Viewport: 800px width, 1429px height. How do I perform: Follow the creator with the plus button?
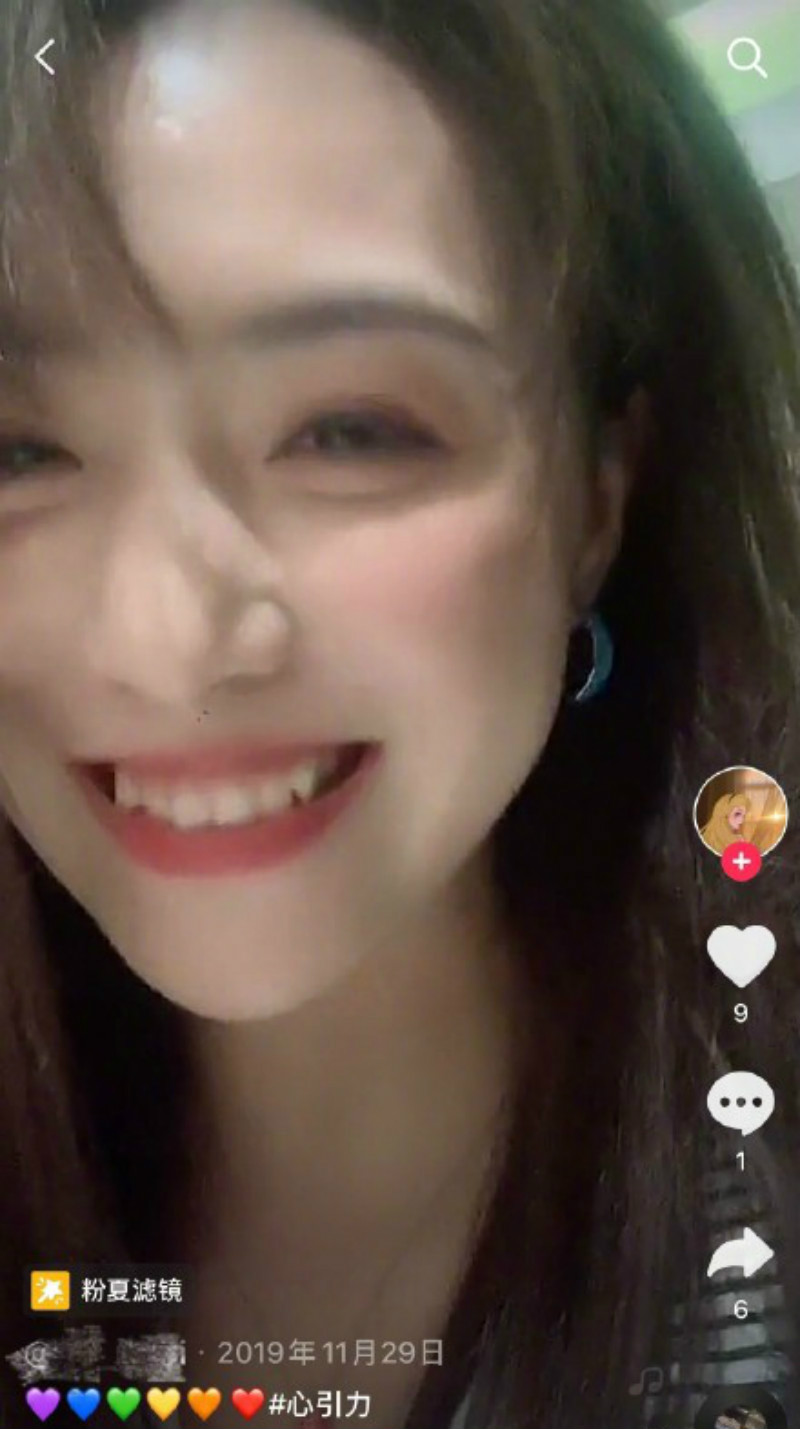pos(741,862)
